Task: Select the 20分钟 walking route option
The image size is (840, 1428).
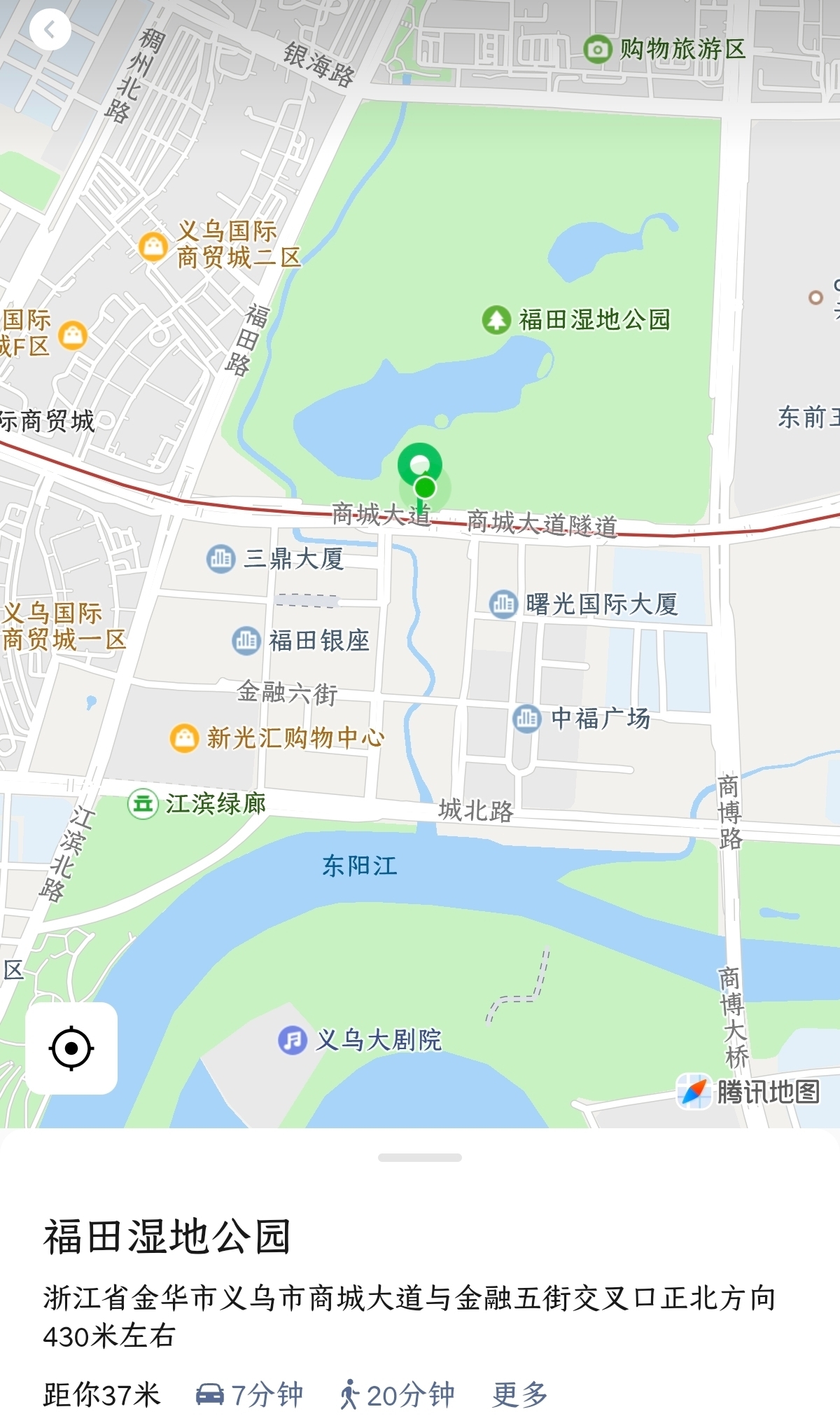Action: pyautogui.click(x=397, y=1394)
